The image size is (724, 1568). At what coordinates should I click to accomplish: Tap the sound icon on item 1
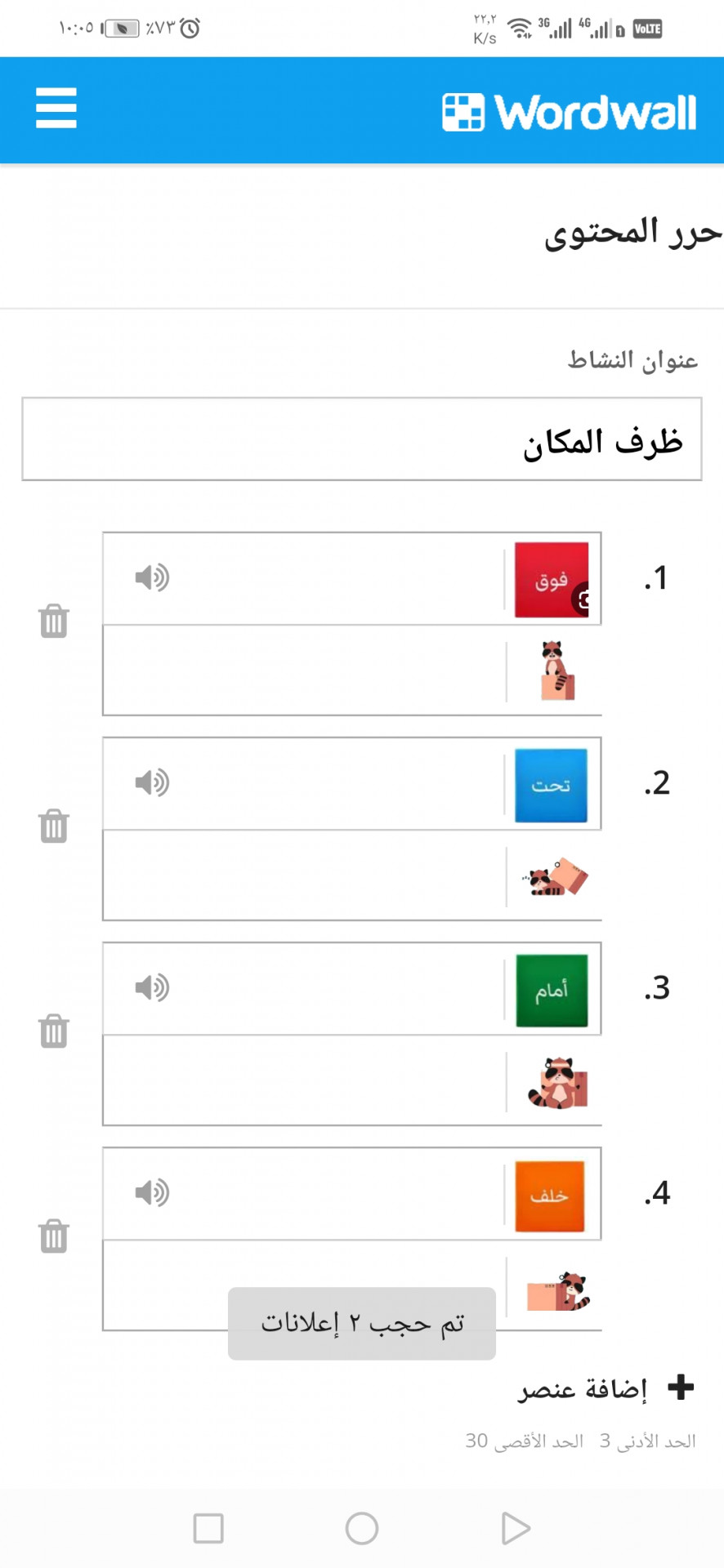point(152,577)
